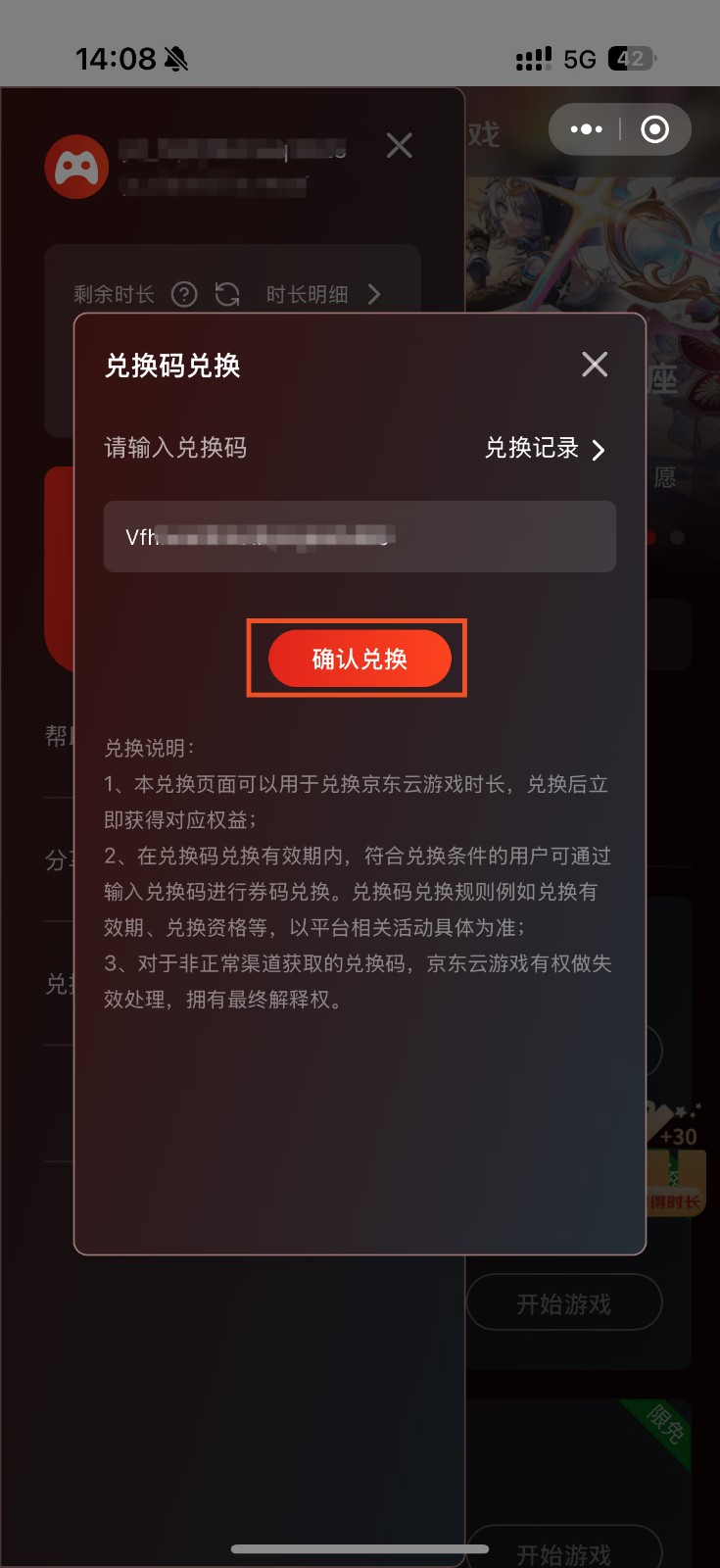Open the mini program more options menu

pos(586,129)
